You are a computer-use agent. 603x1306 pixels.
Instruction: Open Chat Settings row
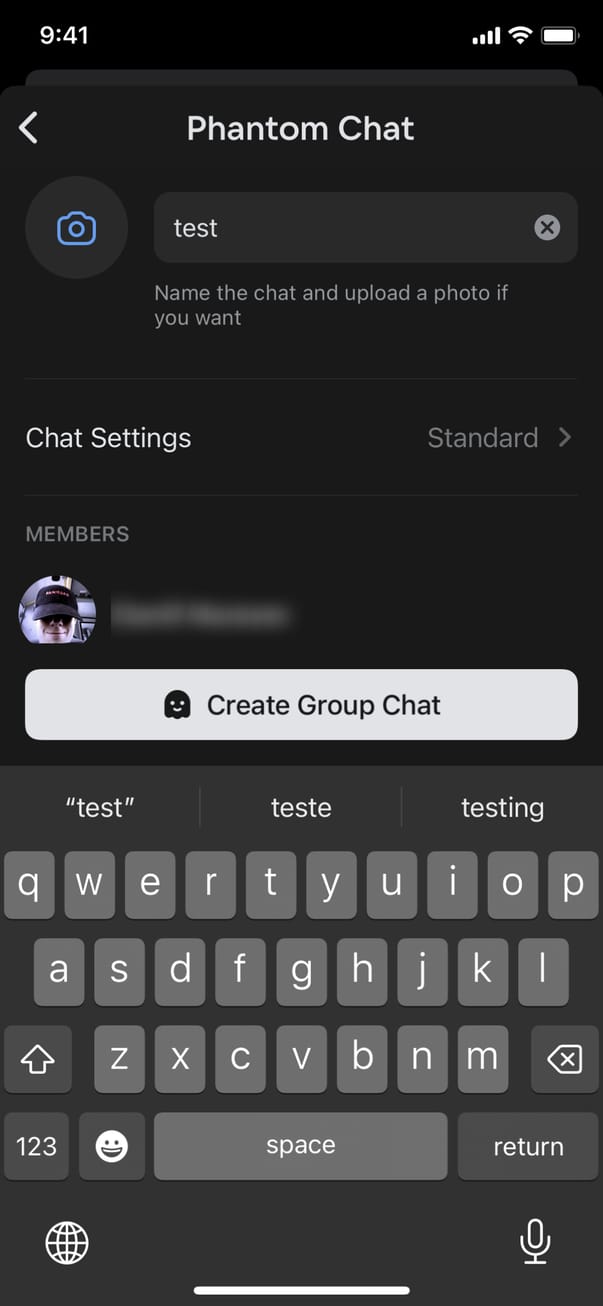(x=300, y=438)
